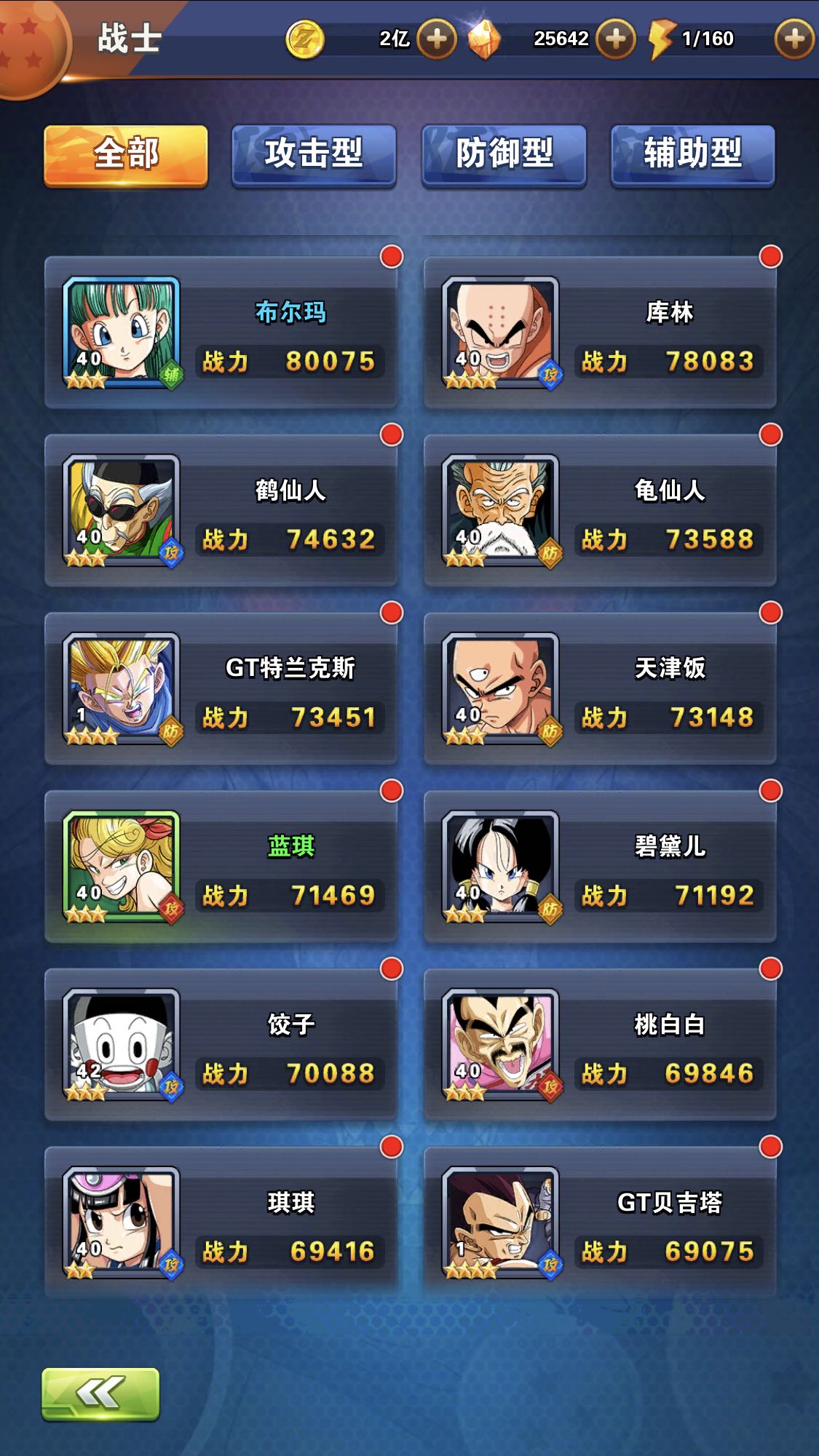The width and height of the screenshot is (819, 1456).
Task: Open the 蓝琪 warrior card
Action: [x=221, y=867]
